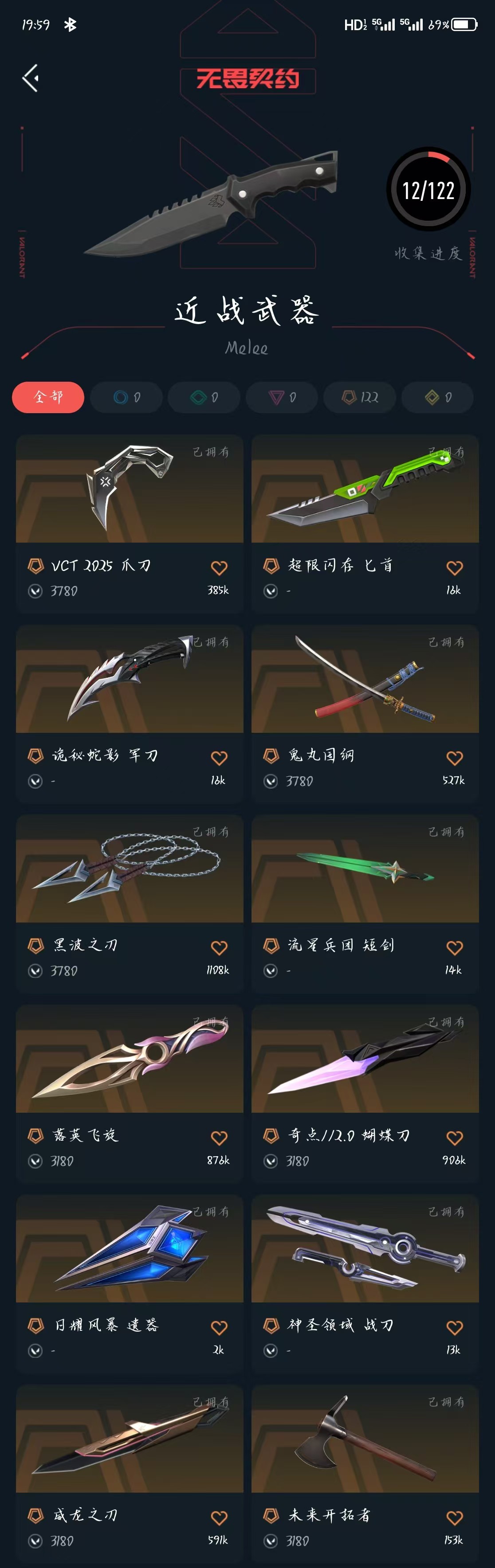Filter by the pink triangle tier chip
495x1568 pixels.
pos(281,398)
